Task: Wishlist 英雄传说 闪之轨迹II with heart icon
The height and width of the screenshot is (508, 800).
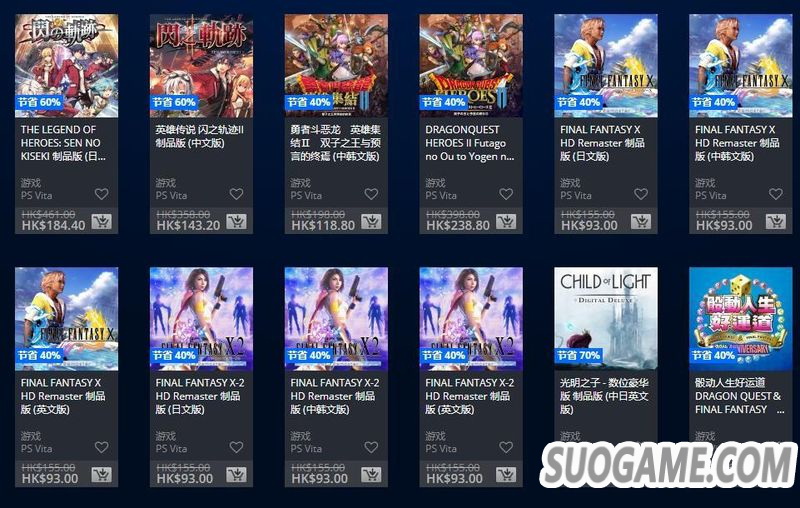Action: point(236,194)
